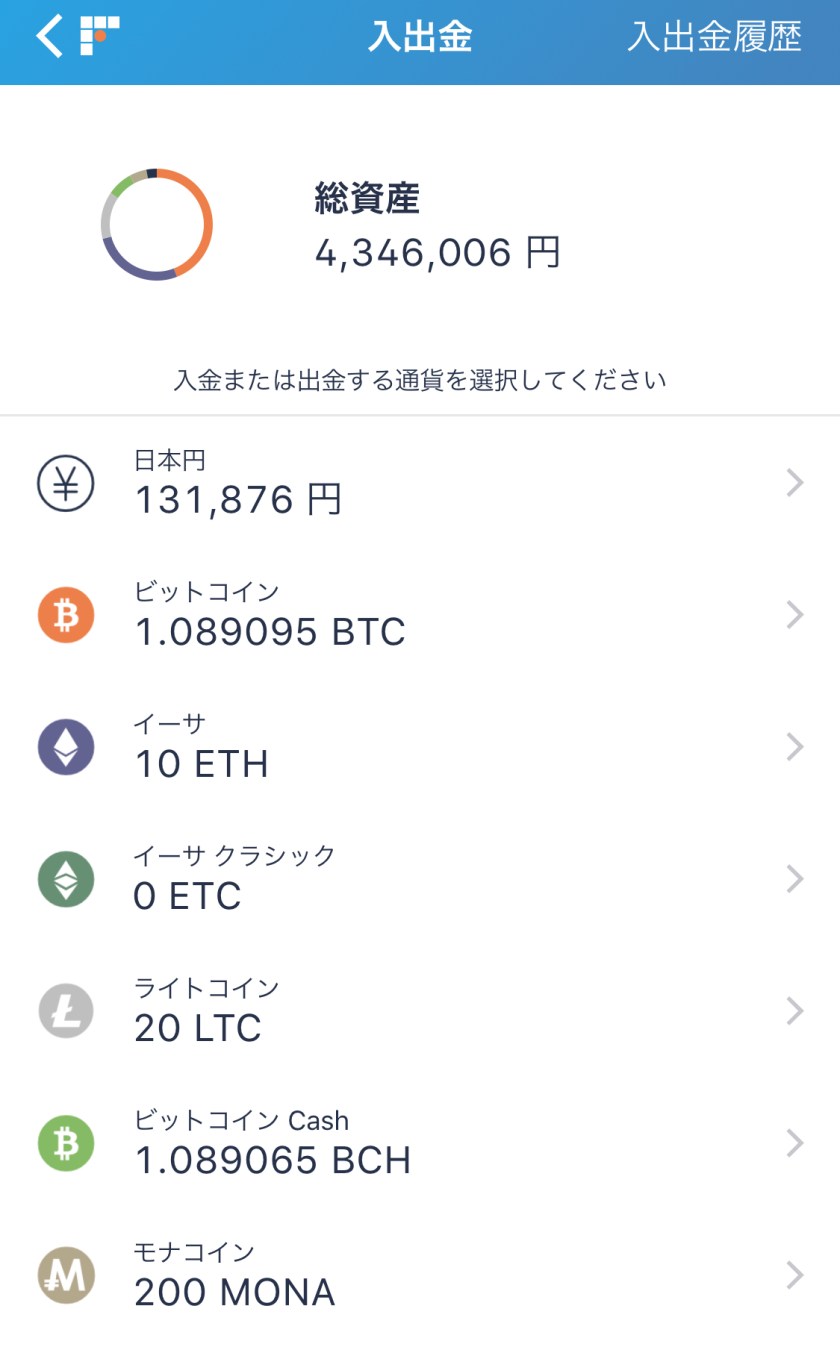Open the ビットコイン Cash BCH row
This screenshot has width=840, height=1353.
pyautogui.click(x=420, y=1143)
